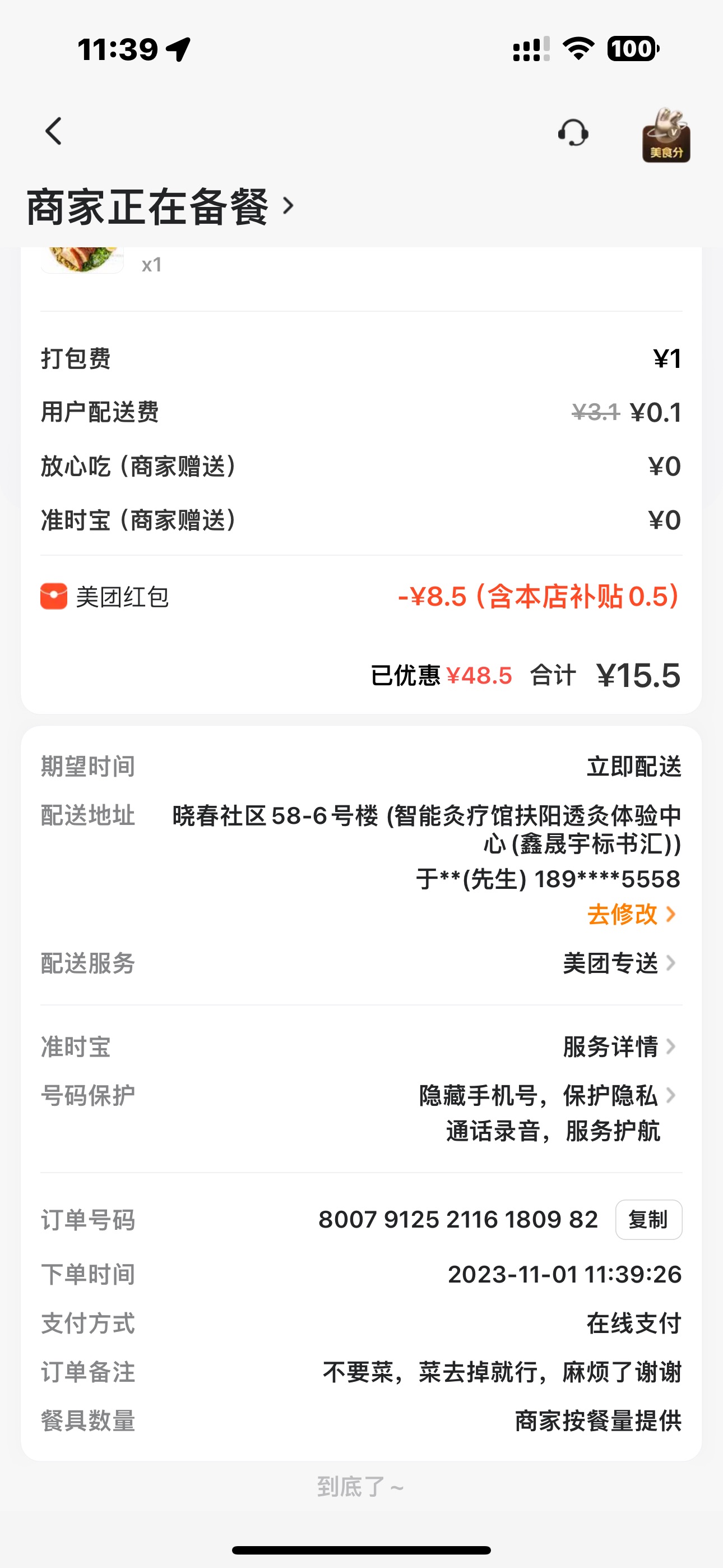
Task: Open 美团专送 delivery service details
Action: click(618, 963)
